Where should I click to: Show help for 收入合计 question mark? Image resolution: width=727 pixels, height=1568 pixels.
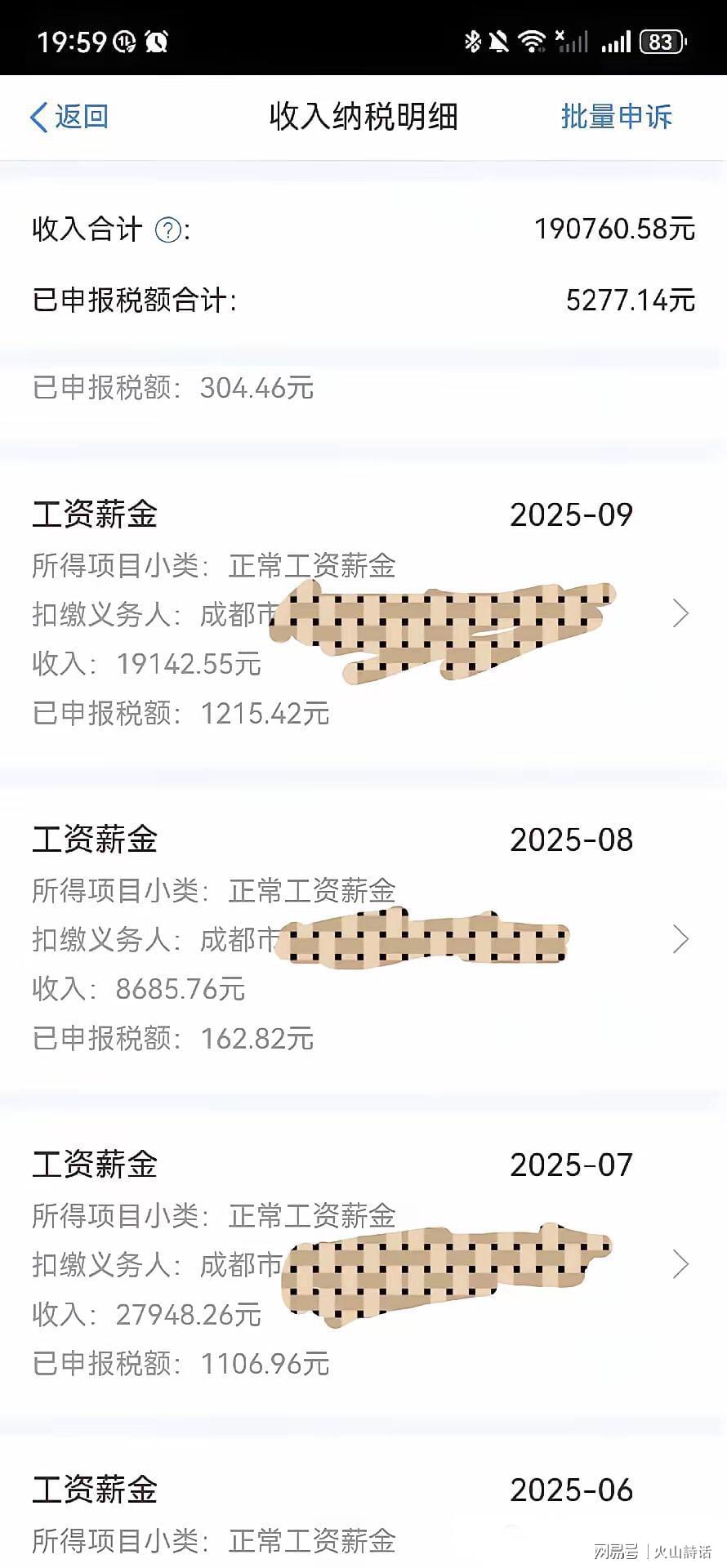pyautogui.click(x=168, y=230)
